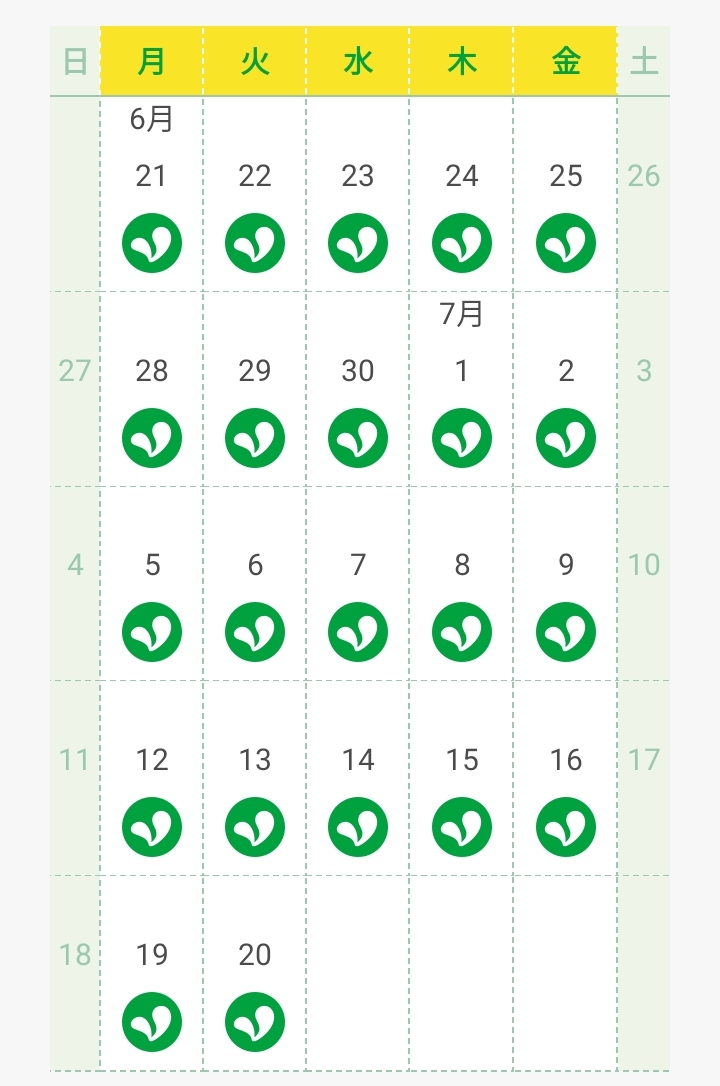Open the July 2 icon
This screenshot has width=720, height=1086.
pyautogui.click(x=566, y=438)
